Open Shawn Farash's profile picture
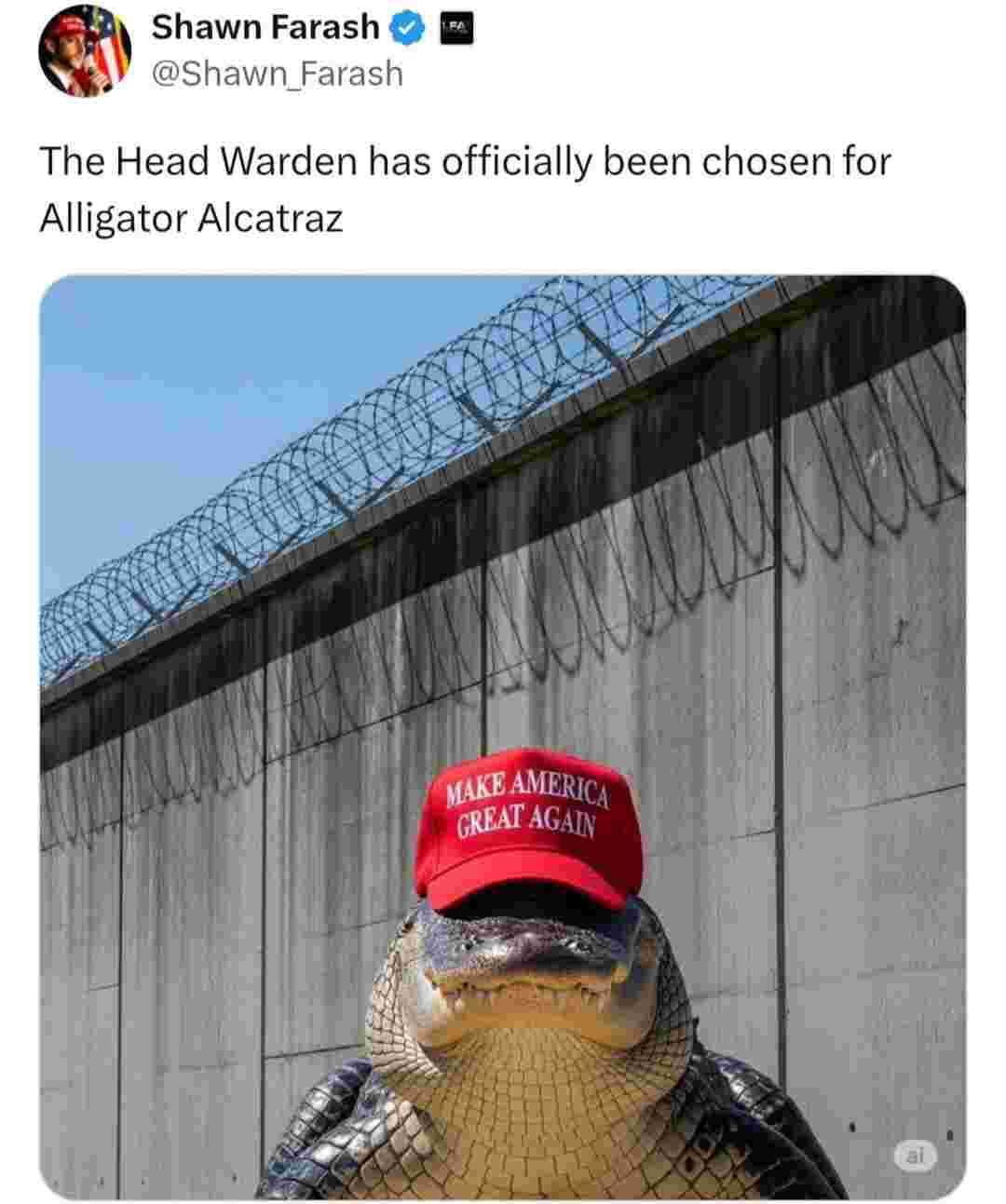Screen dimensions: 1006x1204 point(84,51)
